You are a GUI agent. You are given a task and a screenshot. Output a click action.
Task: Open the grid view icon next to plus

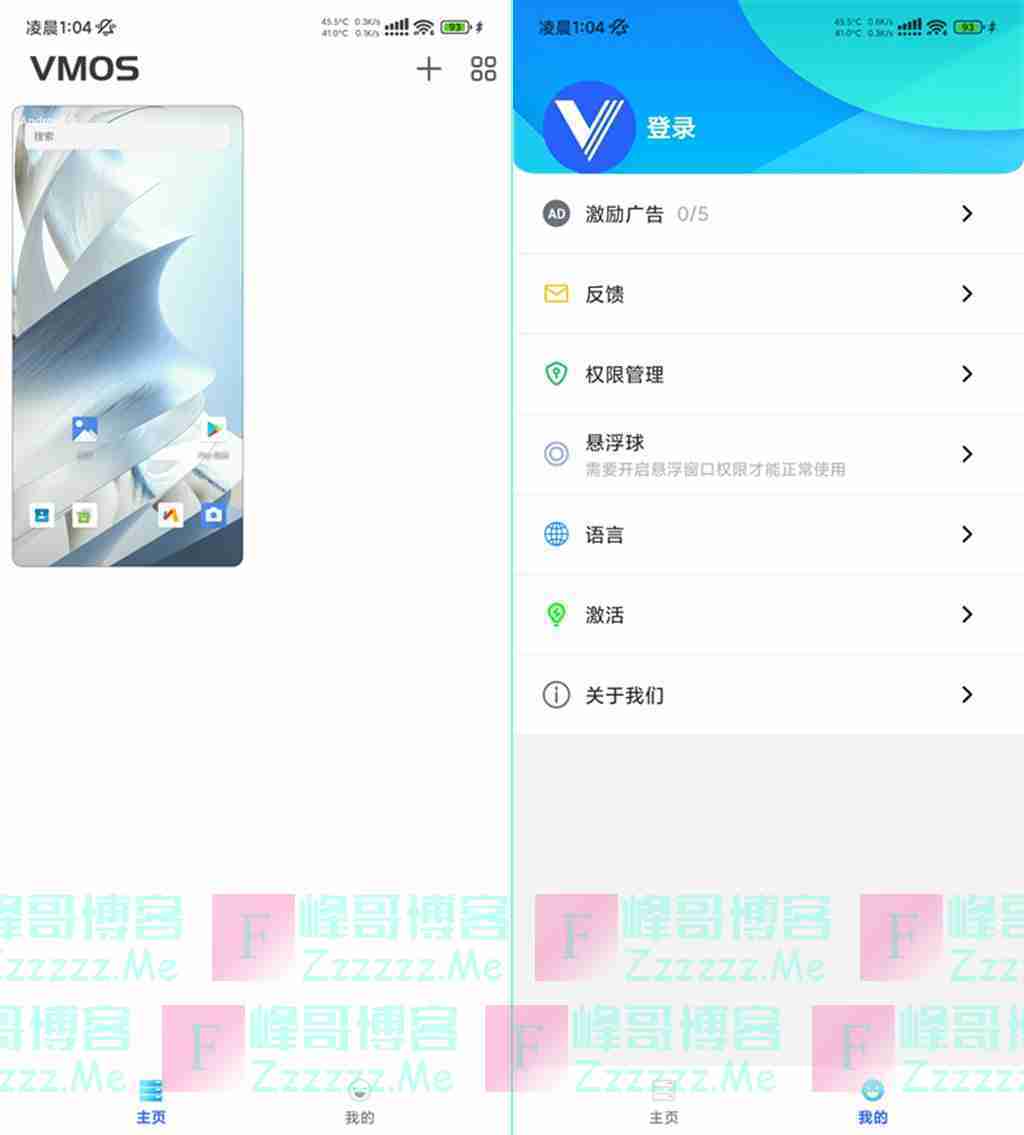pos(483,69)
